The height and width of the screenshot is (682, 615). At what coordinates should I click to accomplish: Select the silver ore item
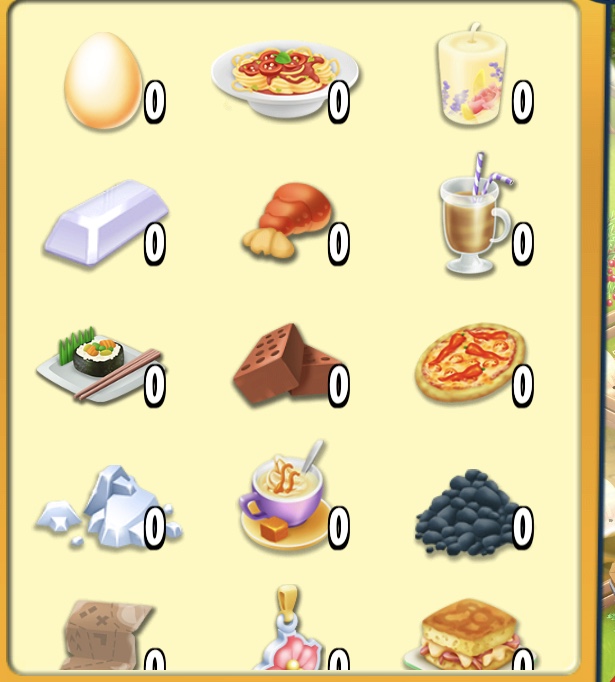click(105, 507)
